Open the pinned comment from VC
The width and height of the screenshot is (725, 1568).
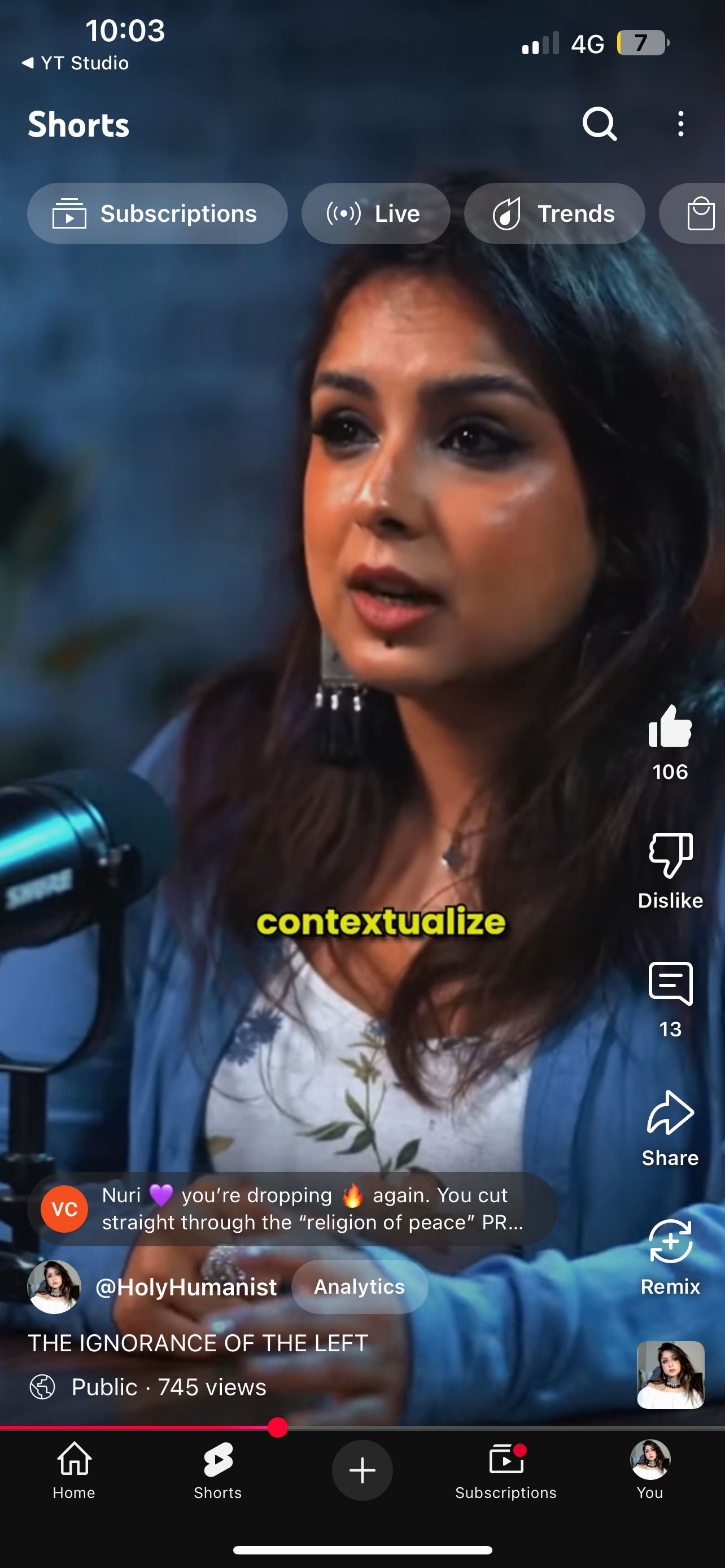pyautogui.click(x=292, y=1209)
